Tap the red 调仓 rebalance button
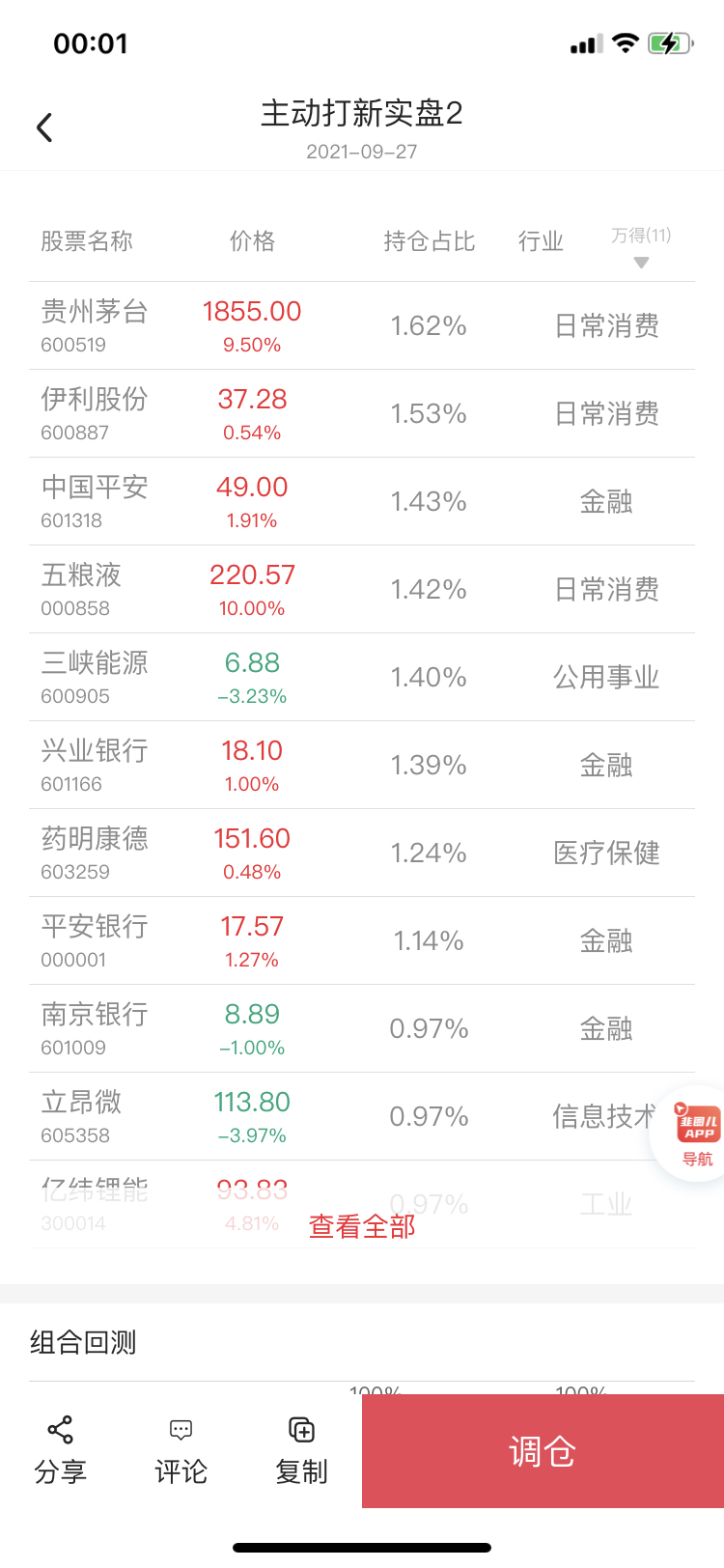The image size is (724, 1568). [x=543, y=1450]
